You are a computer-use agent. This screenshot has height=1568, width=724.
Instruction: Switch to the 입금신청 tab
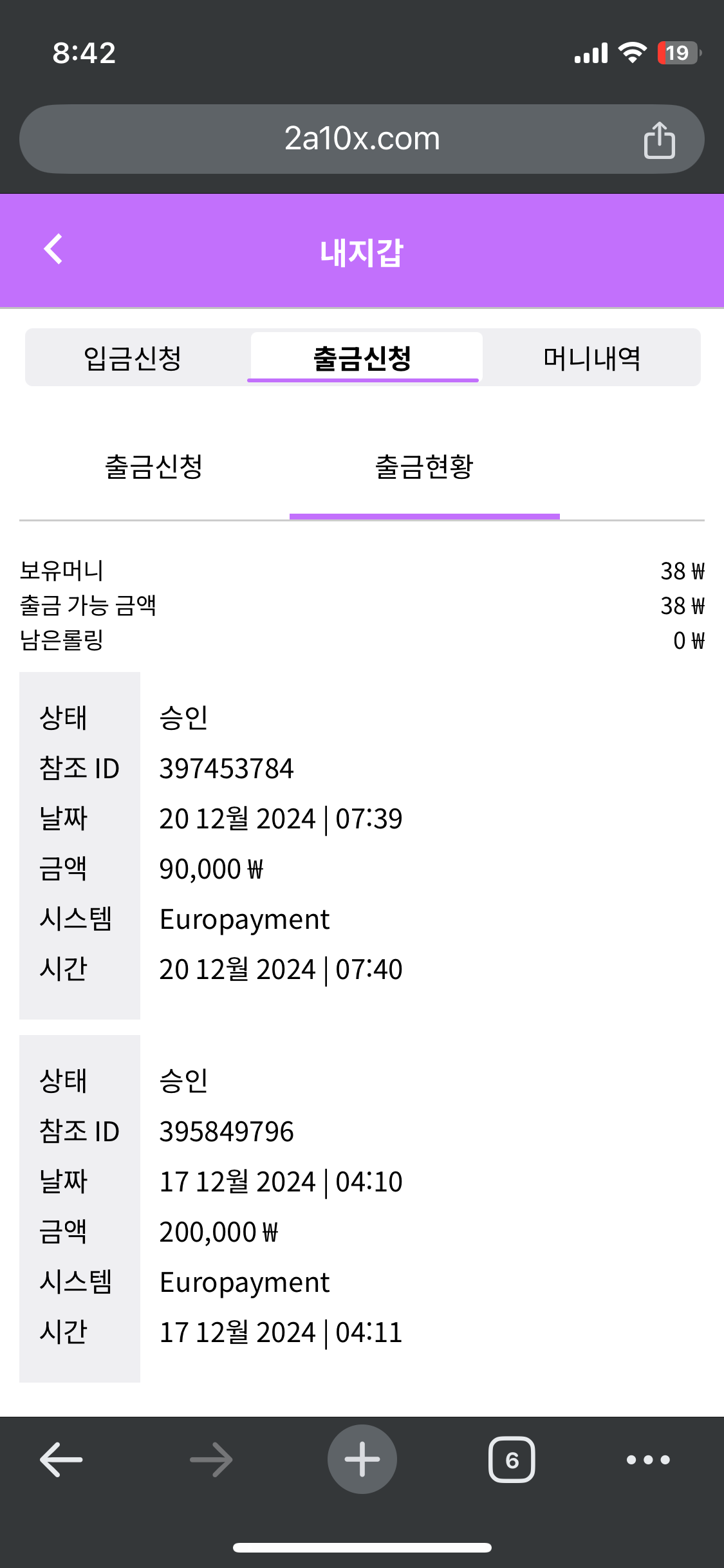click(x=133, y=358)
